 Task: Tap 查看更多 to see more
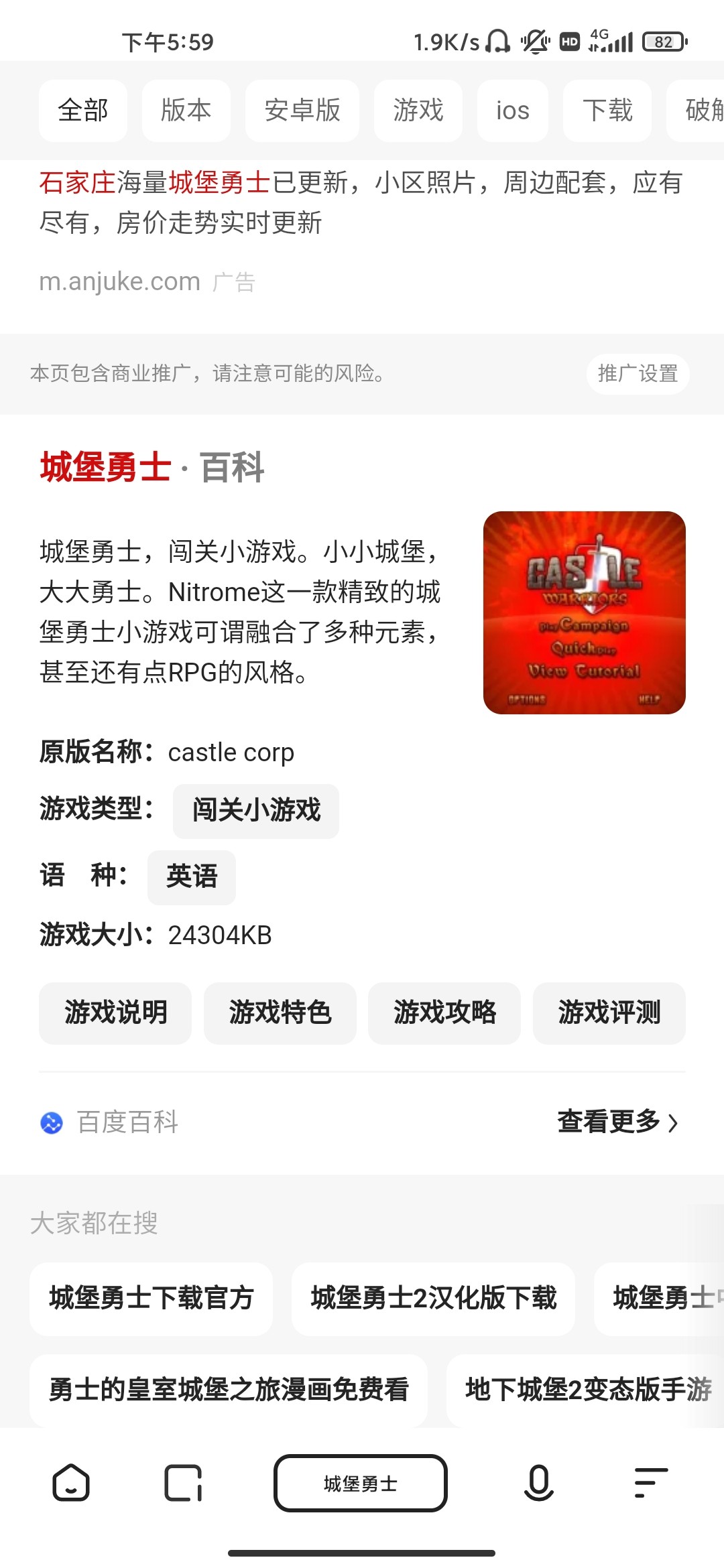coord(618,1122)
